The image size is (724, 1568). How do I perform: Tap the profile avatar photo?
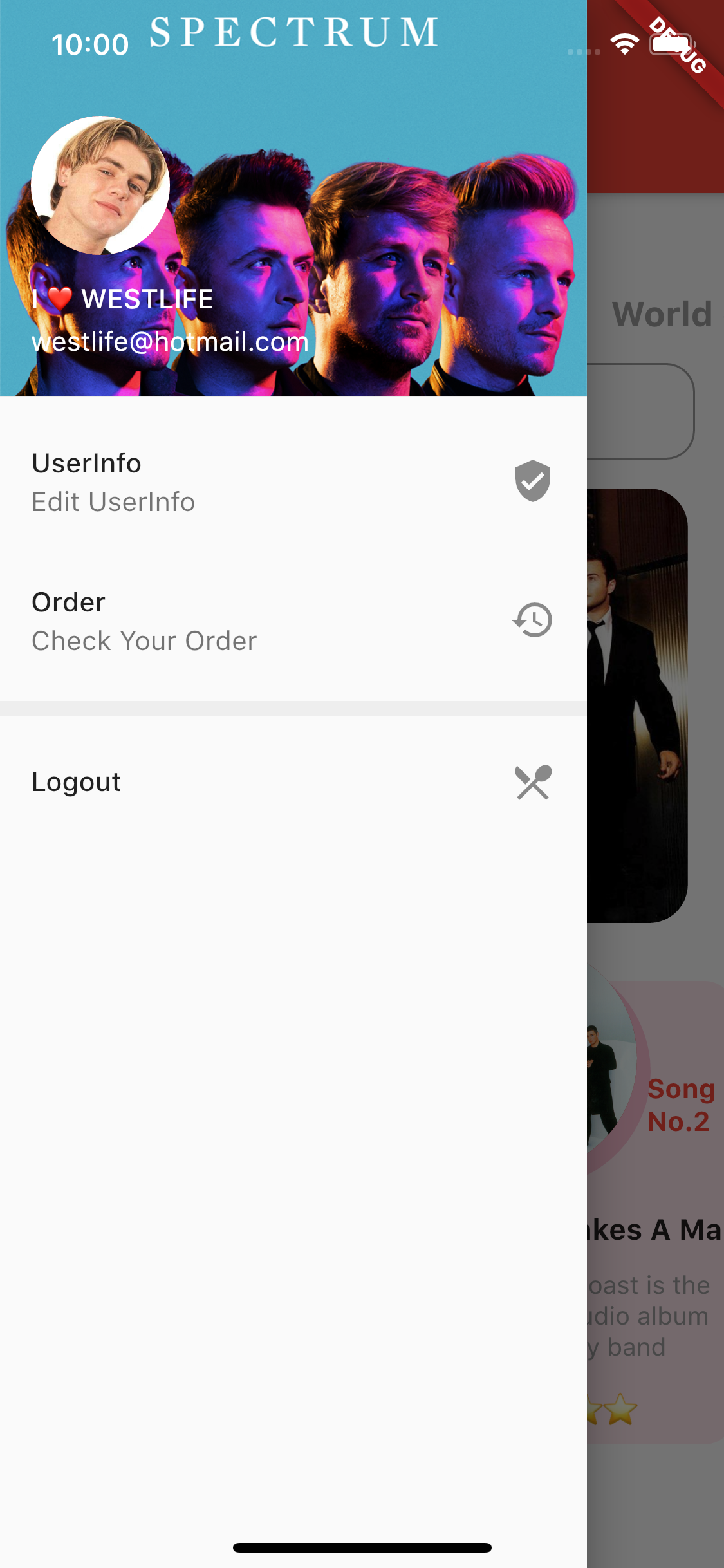[x=100, y=185]
